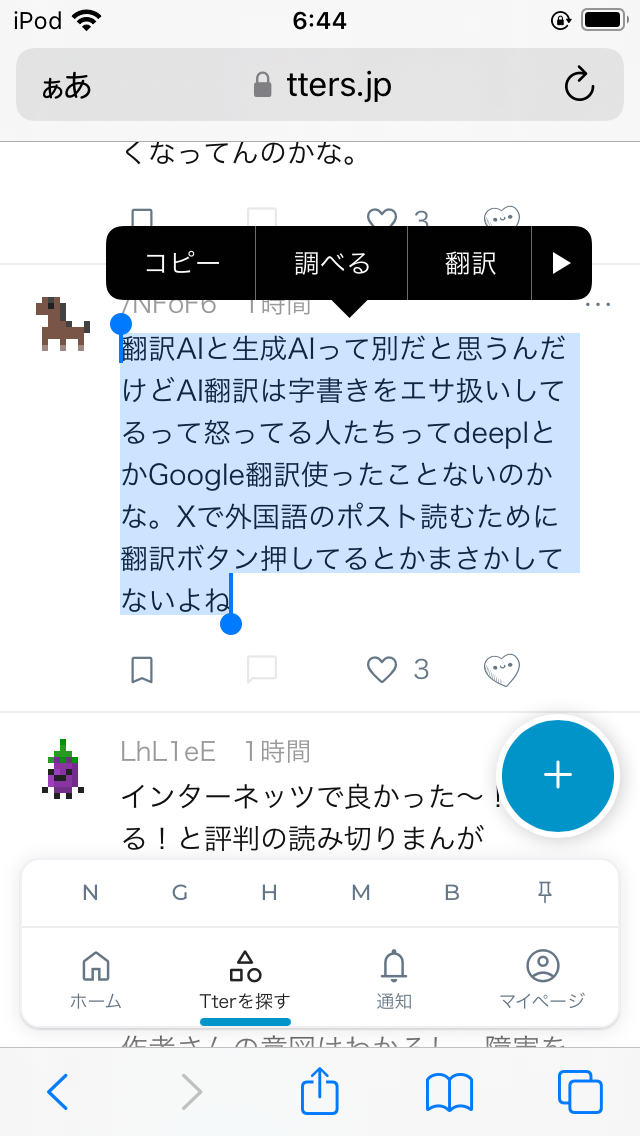Select the N channel shortcut
Image resolution: width=640 pixels, height=1136 pixels.
(90, 893)
